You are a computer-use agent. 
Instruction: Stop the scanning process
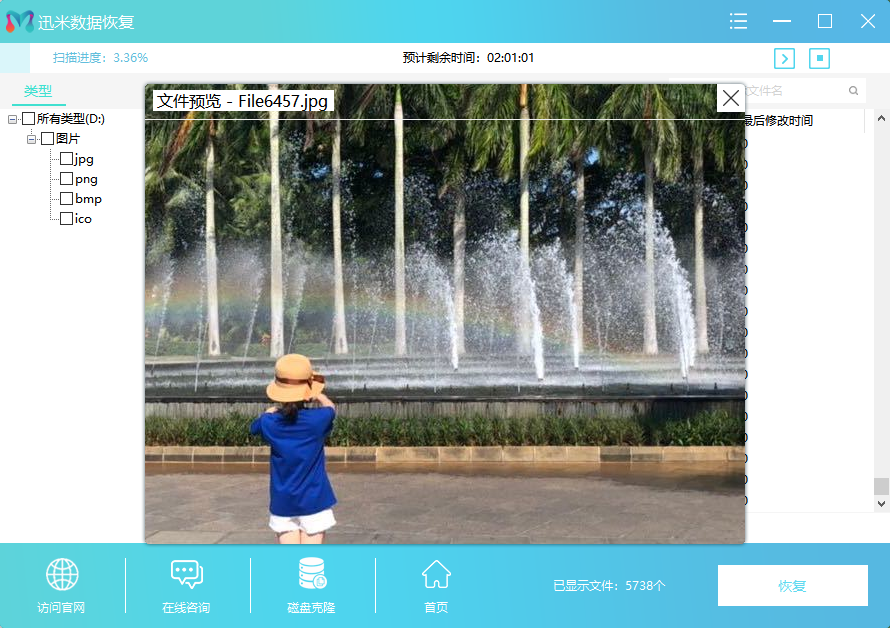click(x=820, y=58)
